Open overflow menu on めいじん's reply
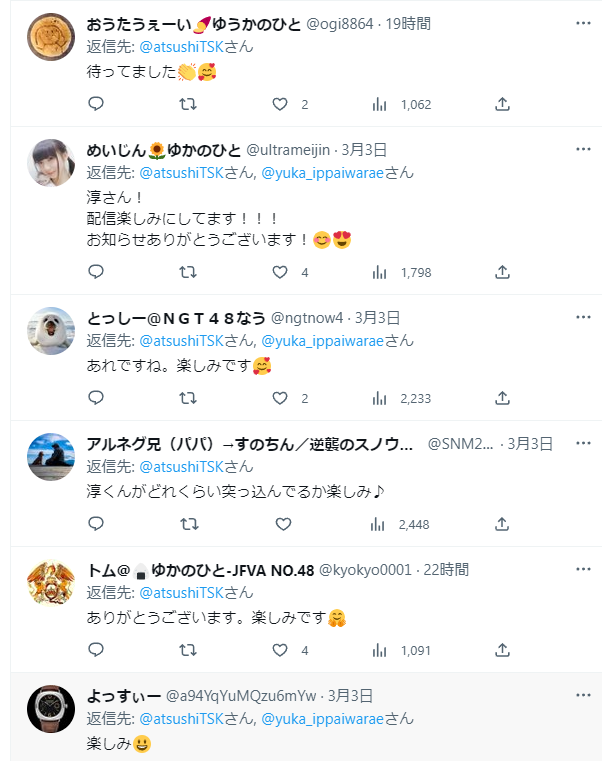This screenshot has height=761, width=602. point(583,149)
